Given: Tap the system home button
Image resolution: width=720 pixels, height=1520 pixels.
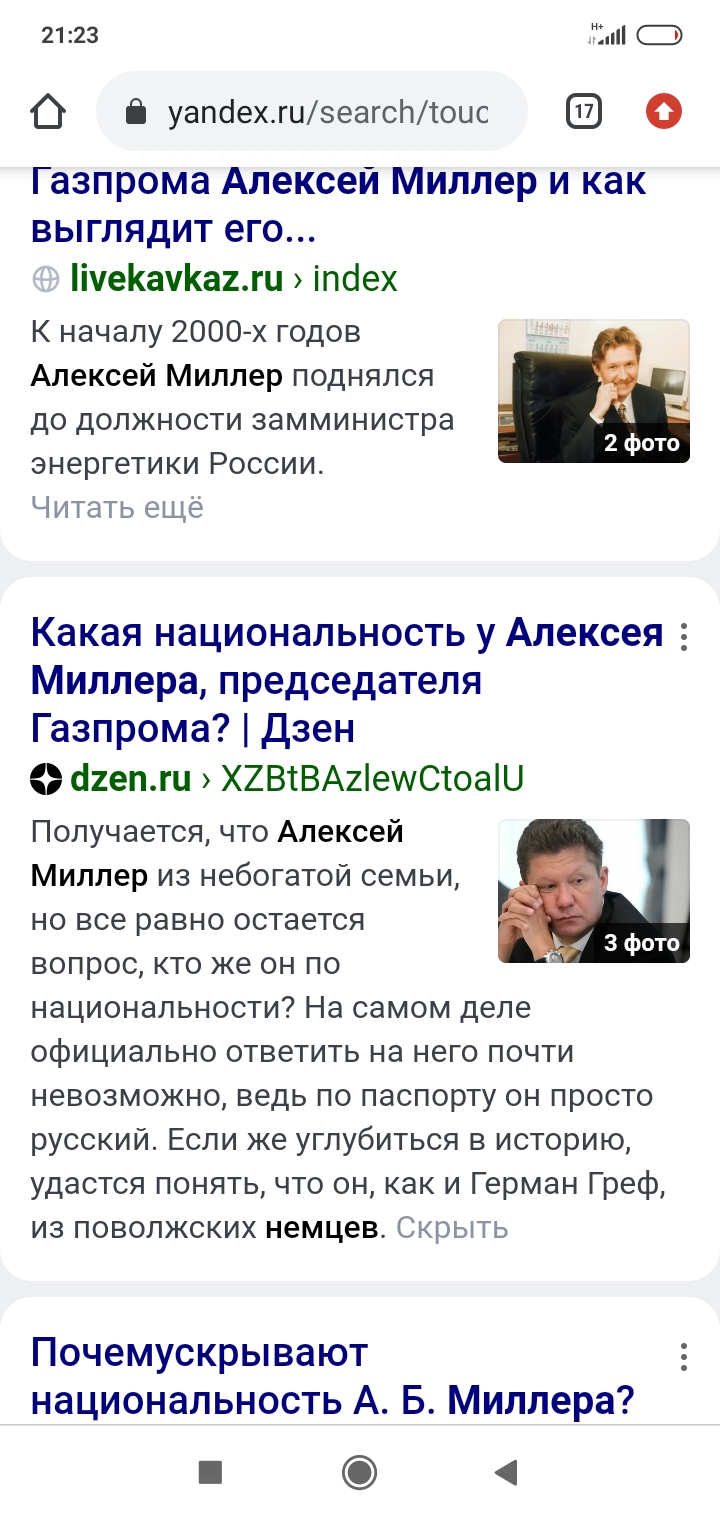Looking at the screenshot, I should point(359,1472).
